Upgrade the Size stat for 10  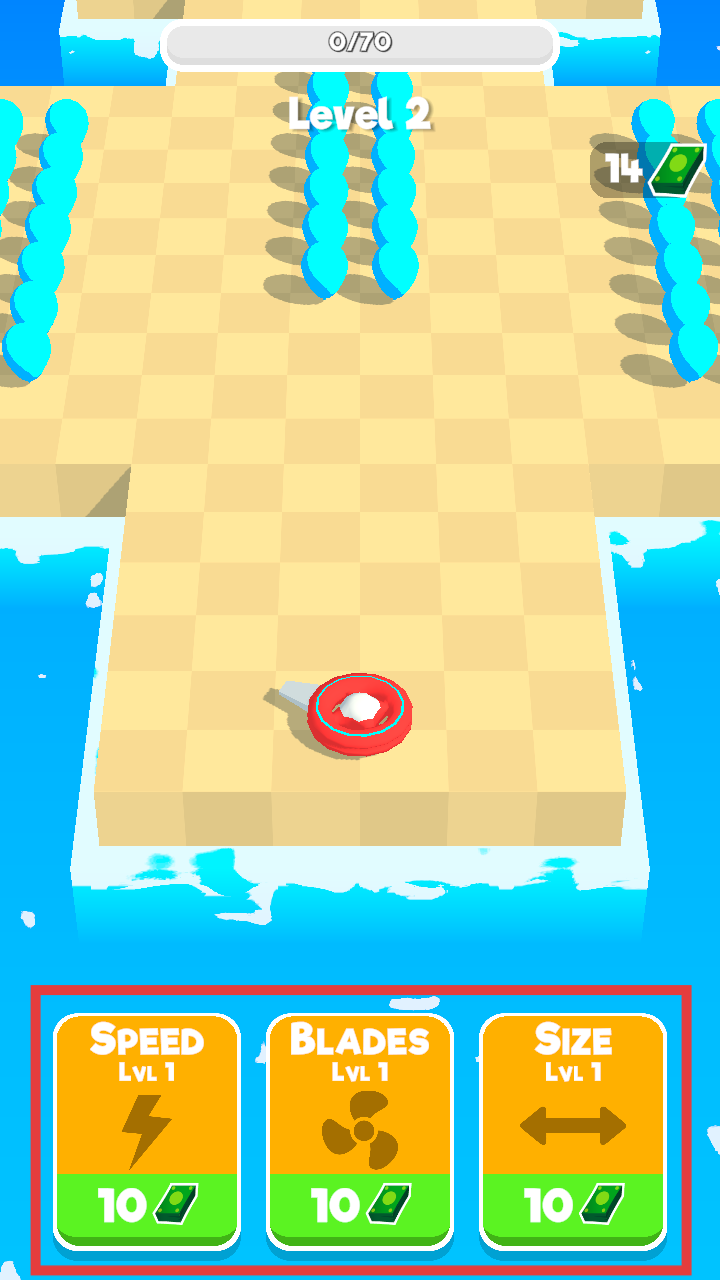[x=573, y=1130]
